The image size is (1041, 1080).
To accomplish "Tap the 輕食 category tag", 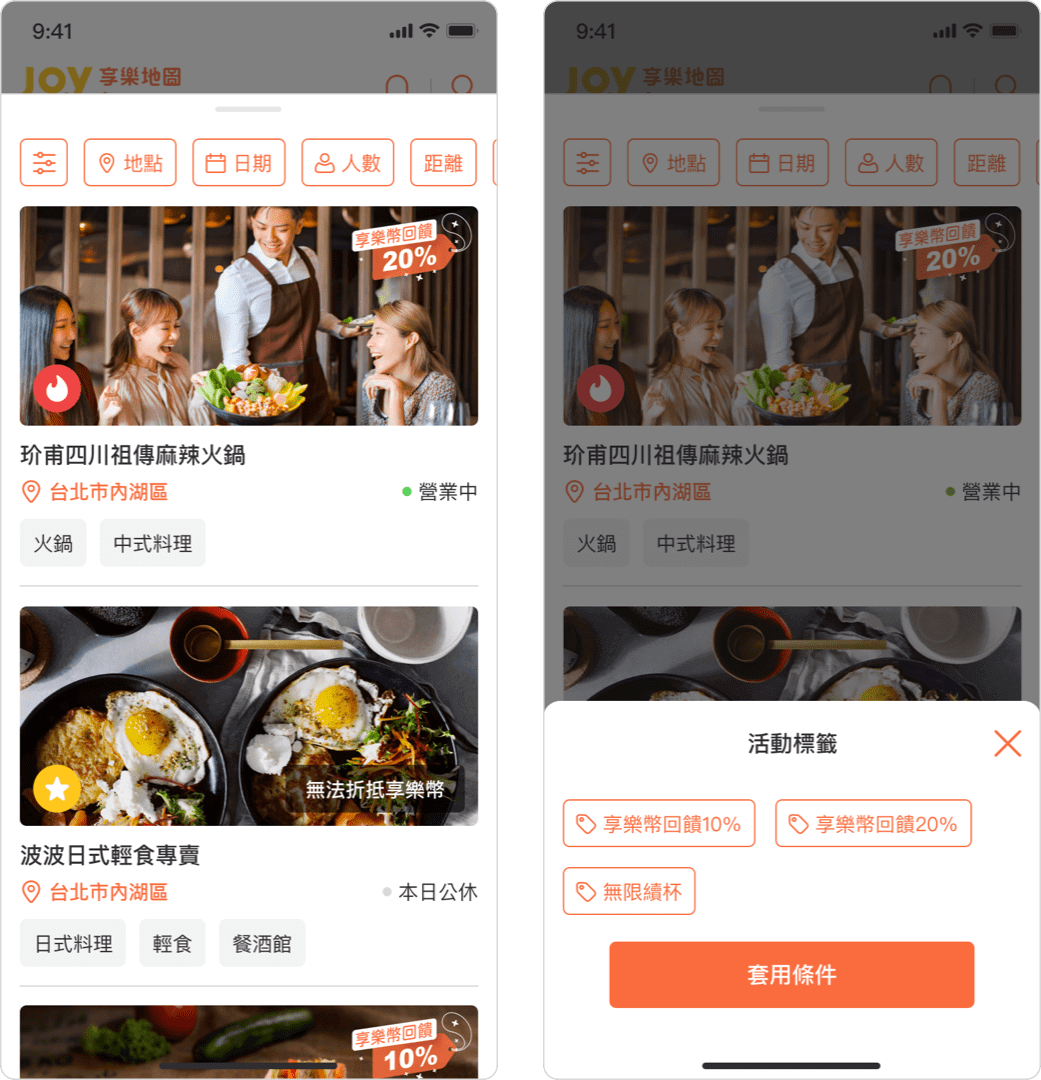I will tap(172, 944).
